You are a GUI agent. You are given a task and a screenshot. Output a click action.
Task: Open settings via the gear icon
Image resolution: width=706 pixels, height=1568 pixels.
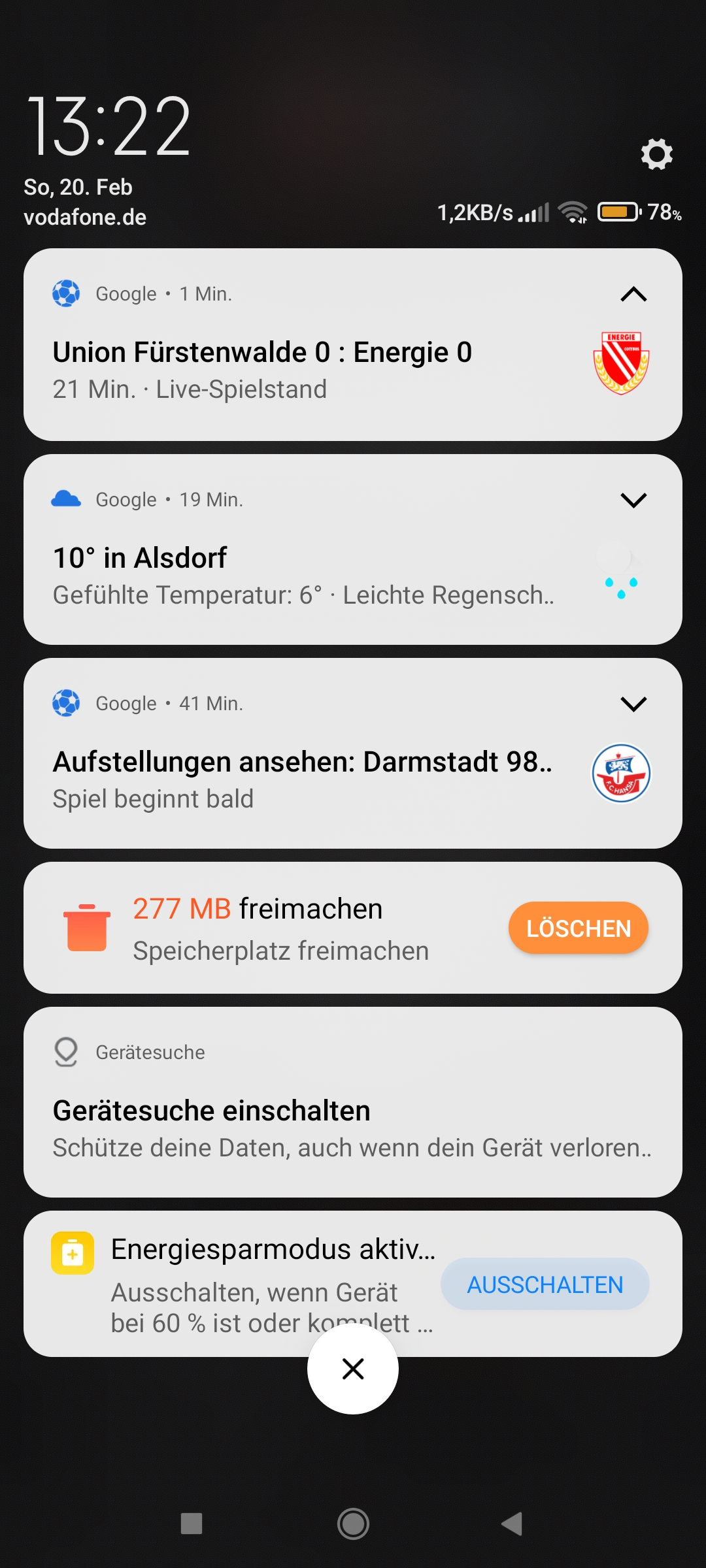tap(656, 154)
